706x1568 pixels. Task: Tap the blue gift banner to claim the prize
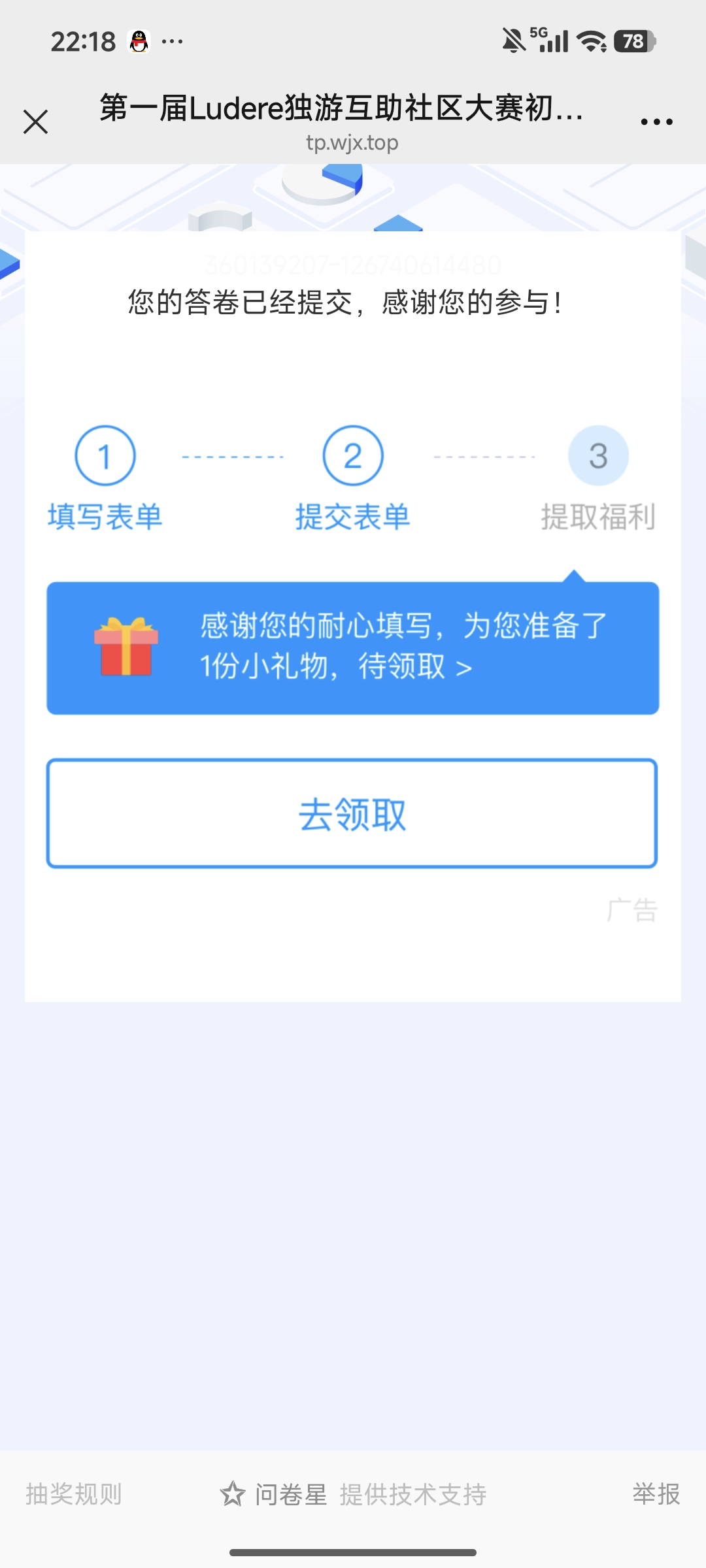click(353, 647)
